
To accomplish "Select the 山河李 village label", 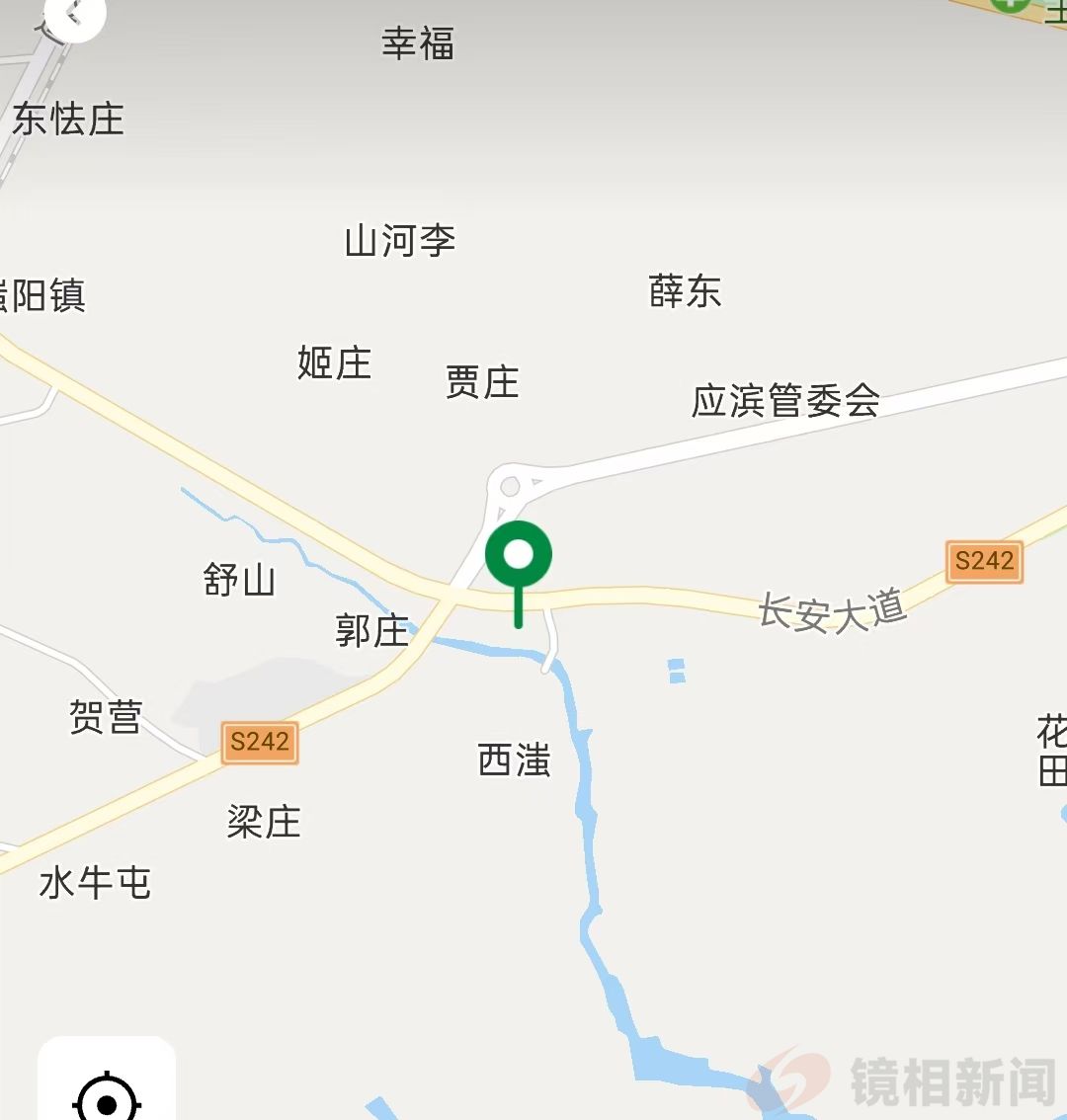I will [398, 239].
